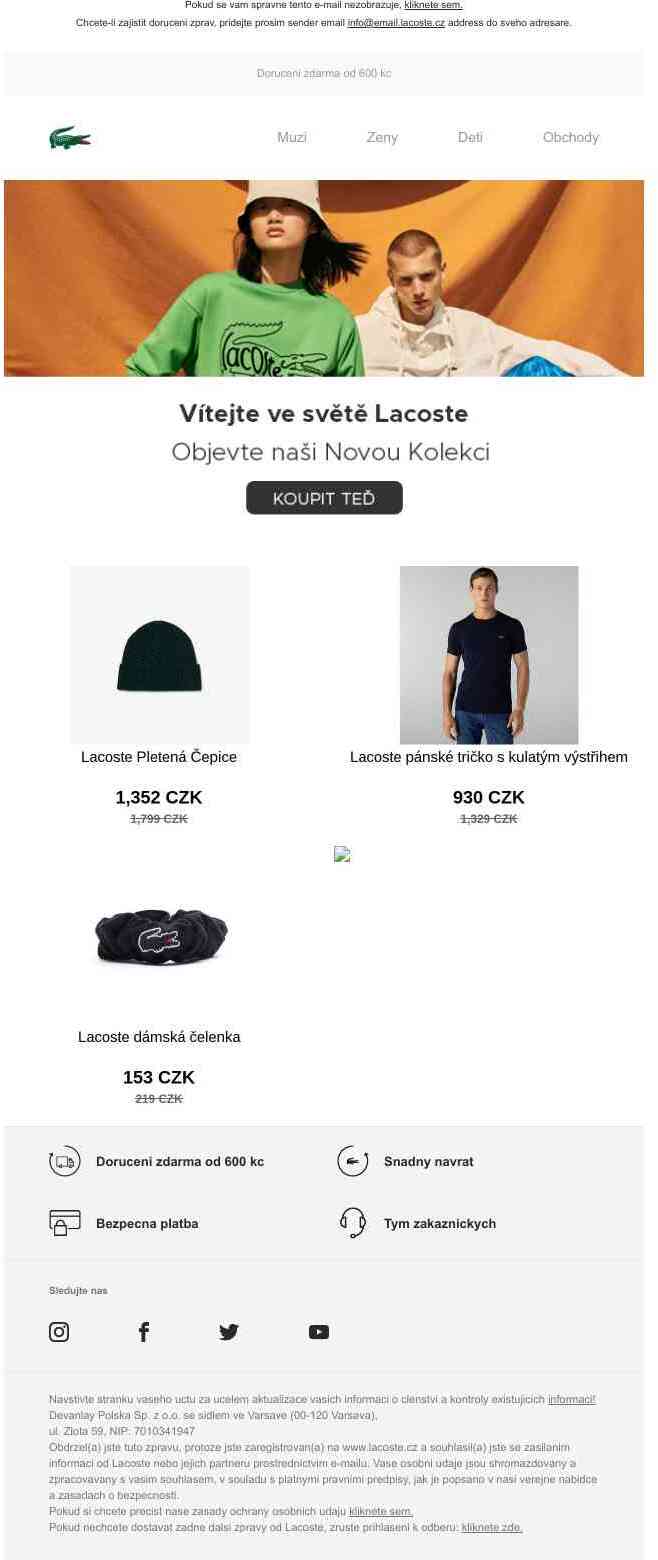Open the Zeny category link
The height and width of the screenshot is (1560, 658).
pyautogui.click(x=381, y=137)
